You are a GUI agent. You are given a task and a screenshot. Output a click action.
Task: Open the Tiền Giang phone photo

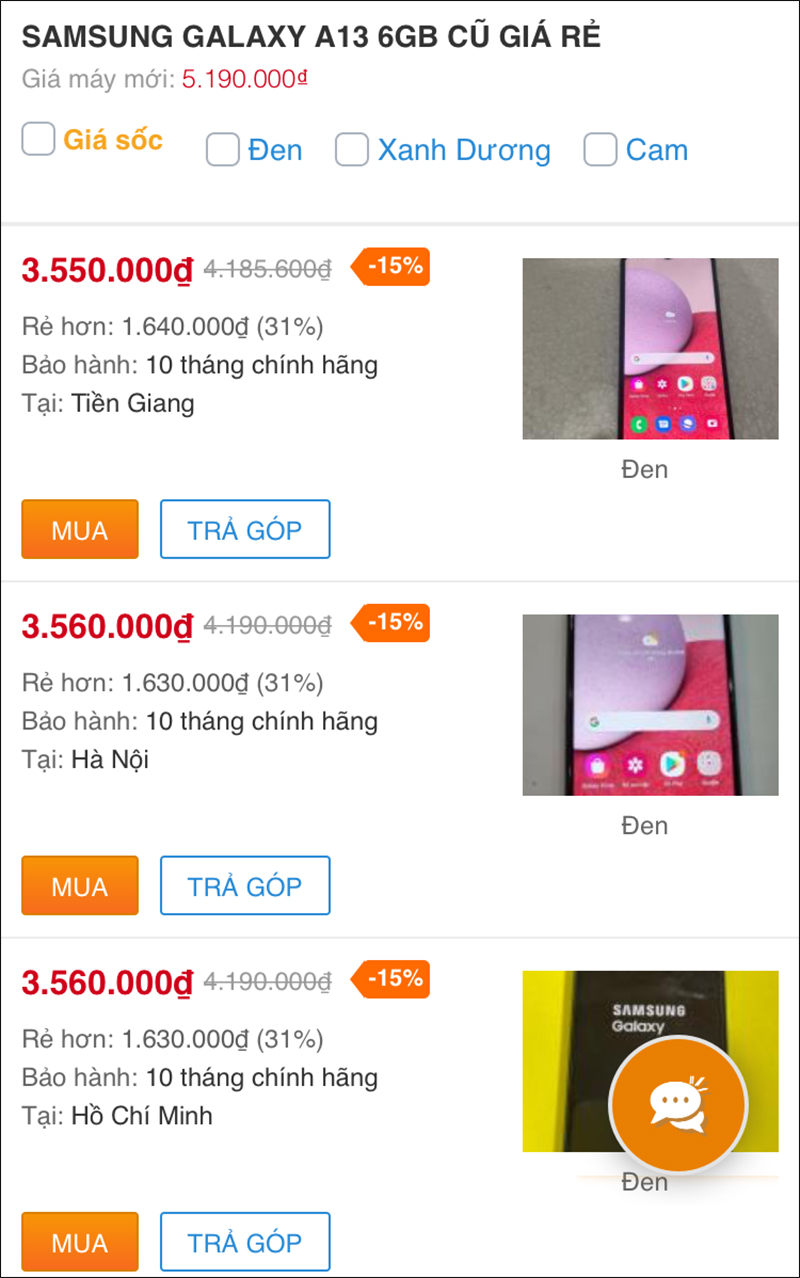point(650,348)
